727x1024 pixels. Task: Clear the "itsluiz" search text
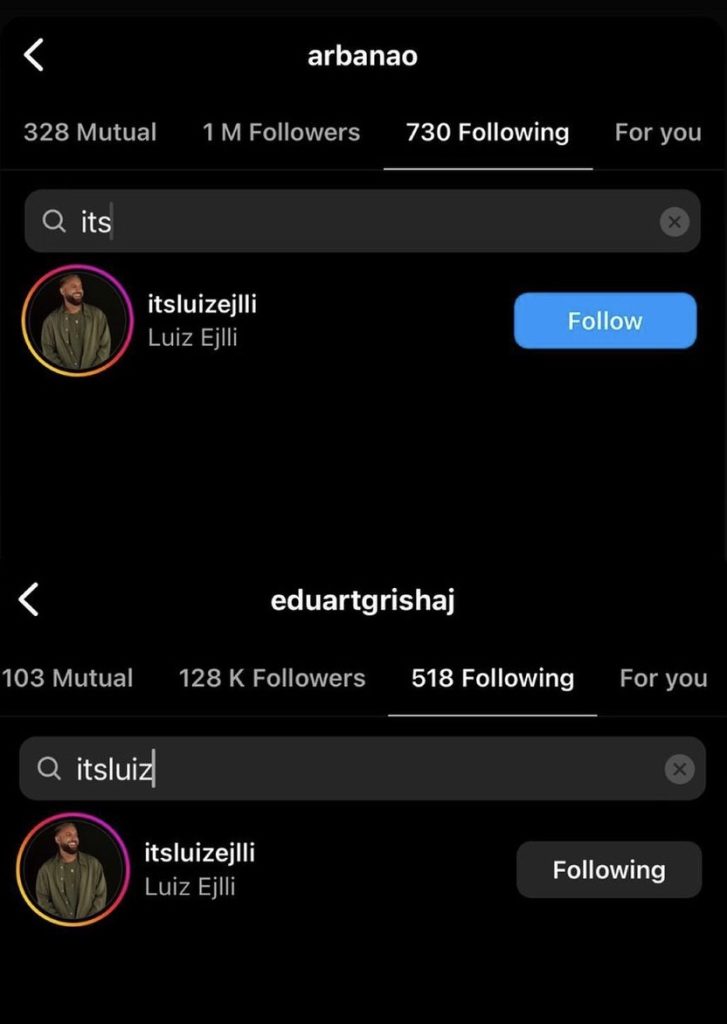(x=679, y=769)
